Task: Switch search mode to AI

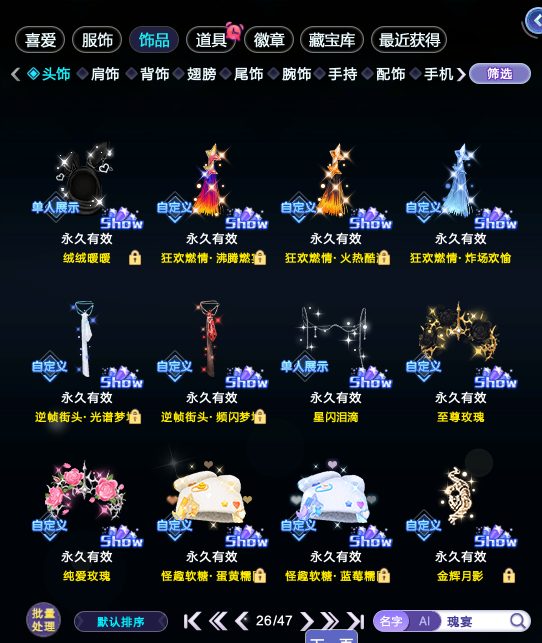Action: tap(424, 621)
